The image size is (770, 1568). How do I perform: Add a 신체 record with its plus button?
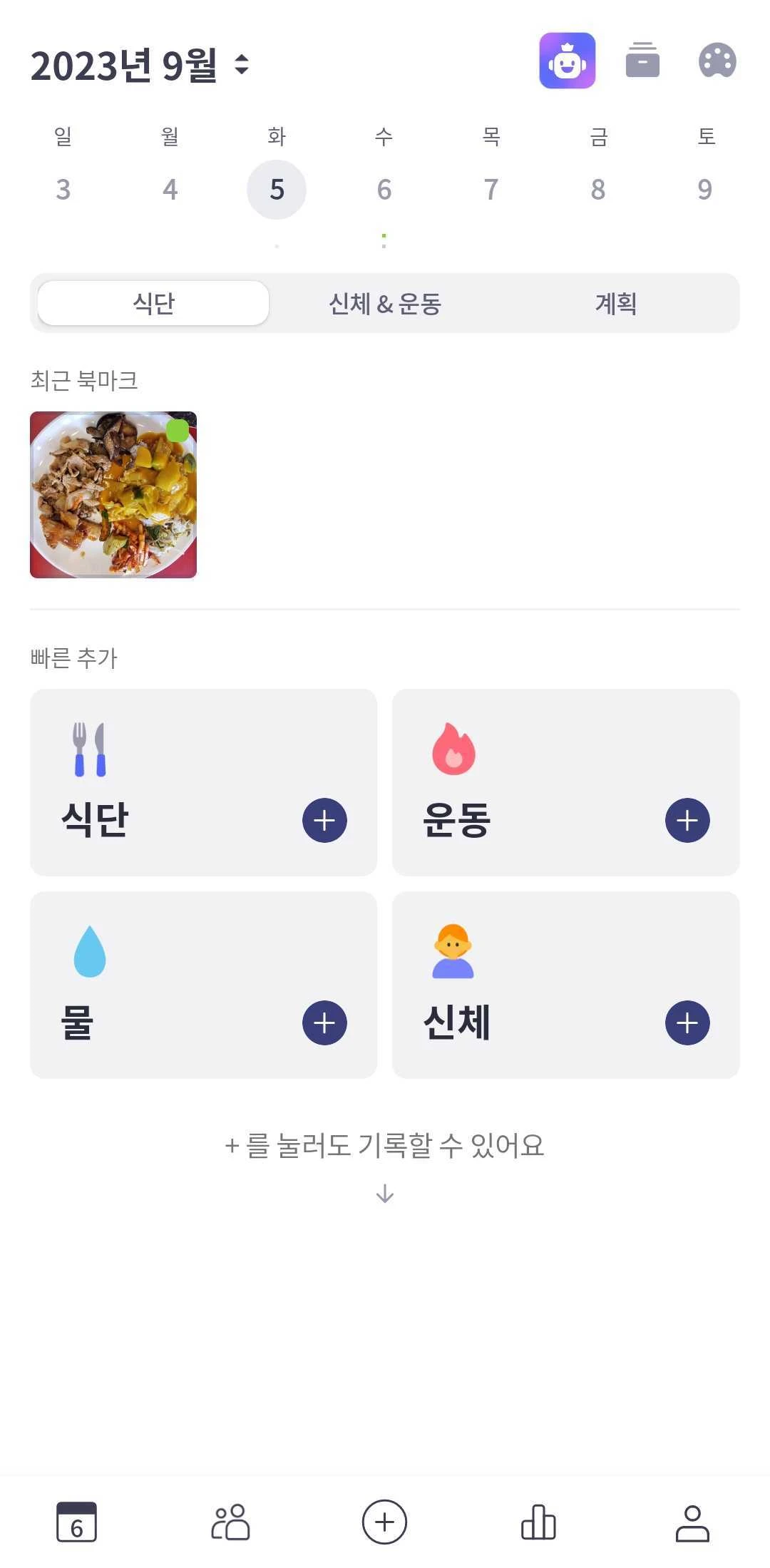pos(687,1023)
